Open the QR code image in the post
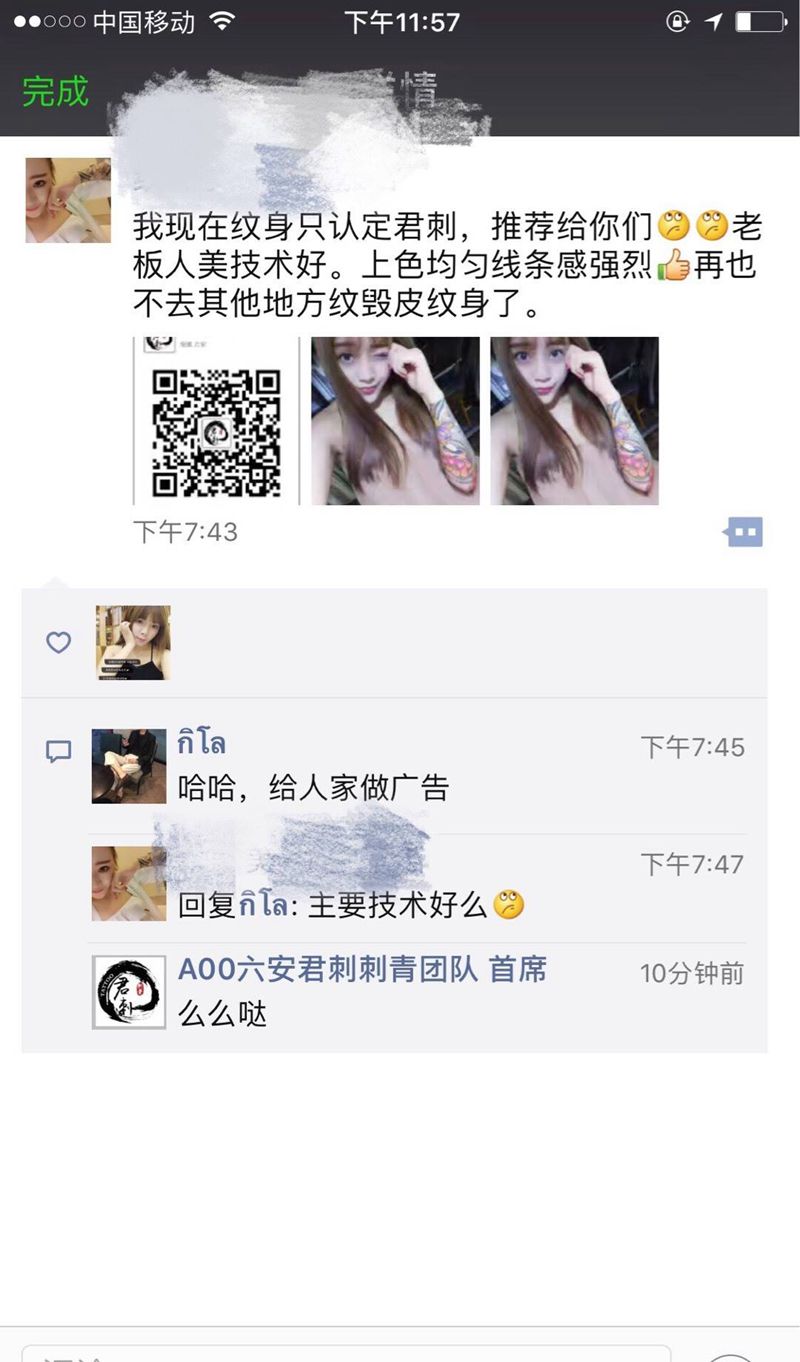Screen dimensions: 800x1362 (216, 420)
